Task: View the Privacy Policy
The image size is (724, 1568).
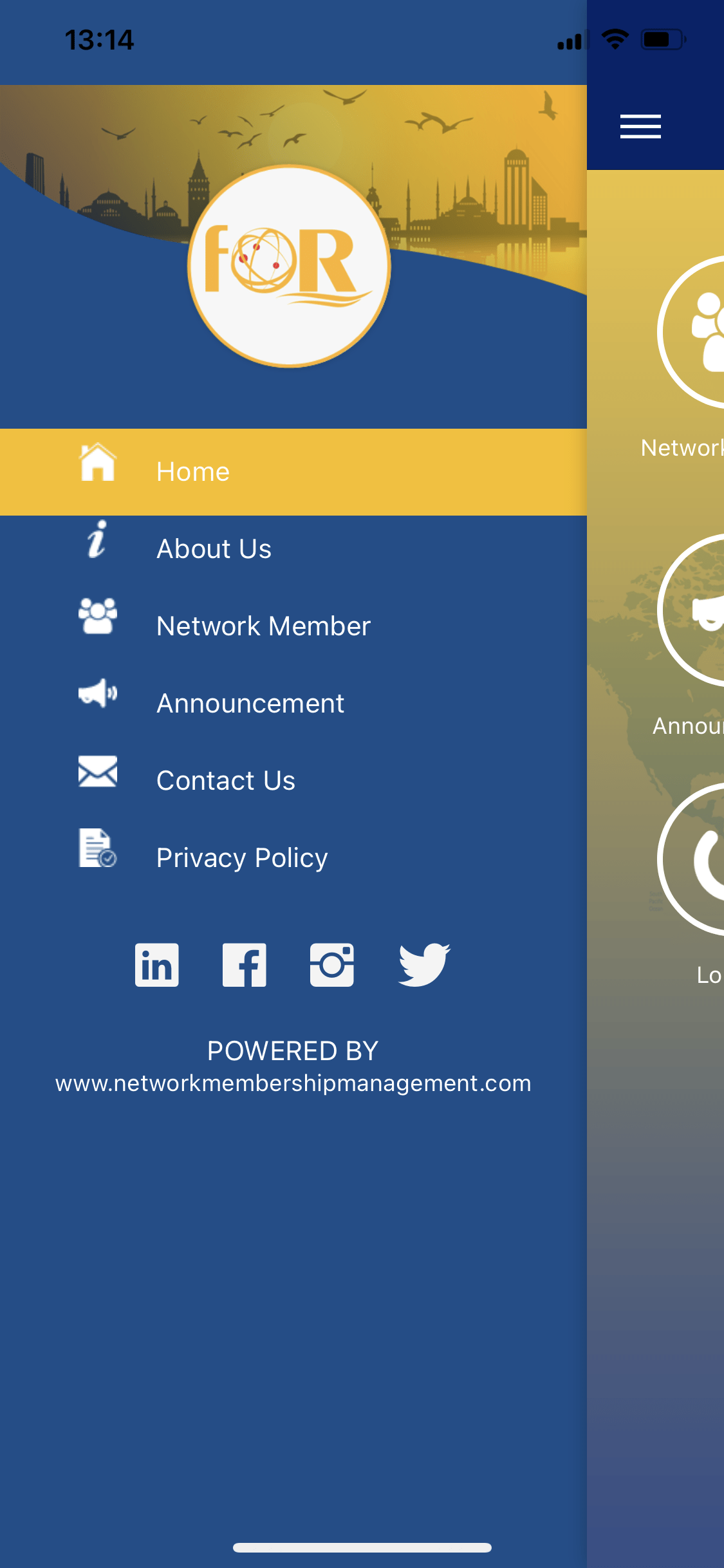Action: 293,858
